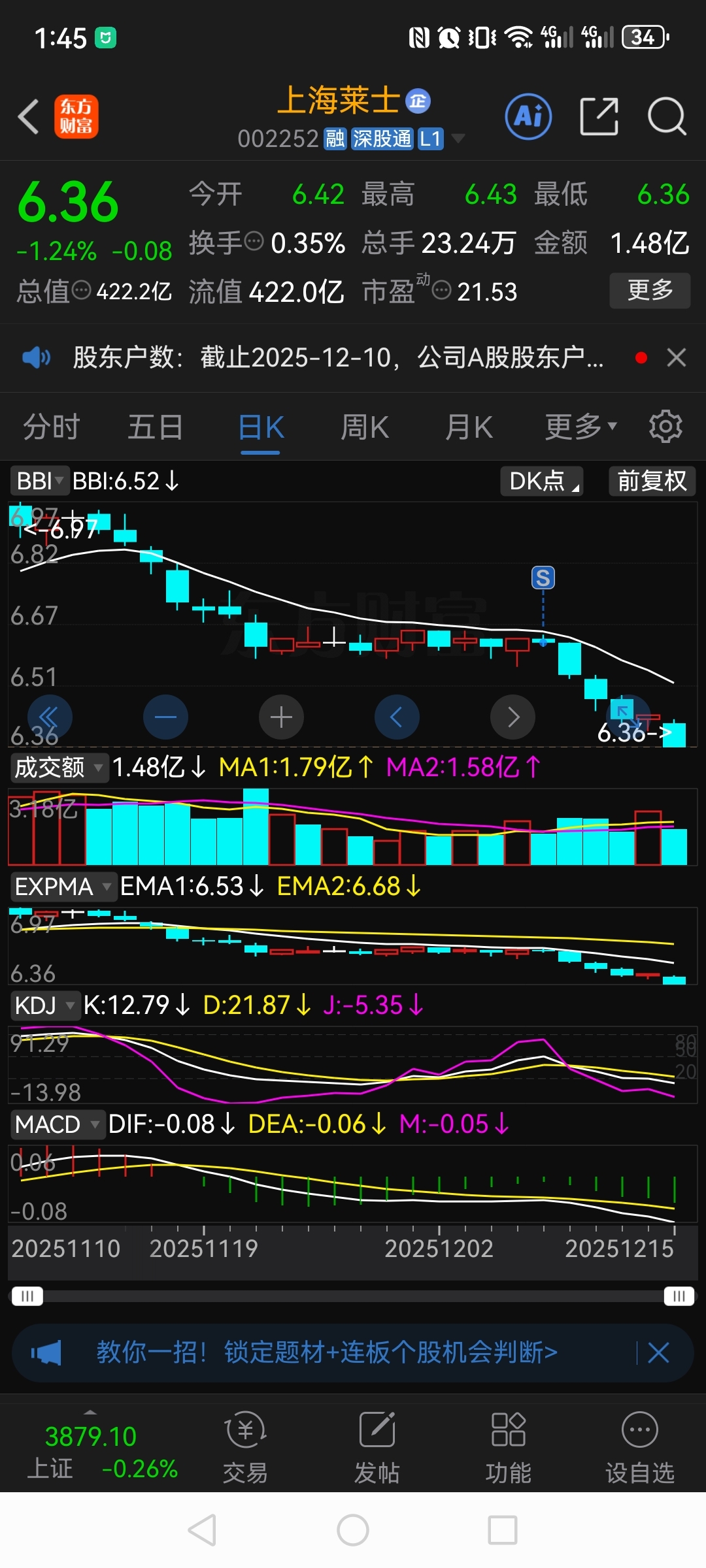Viewport: 706px width, 1568px height.
Task: Open the AI assistant icon
Action: [x=528, y=117]
